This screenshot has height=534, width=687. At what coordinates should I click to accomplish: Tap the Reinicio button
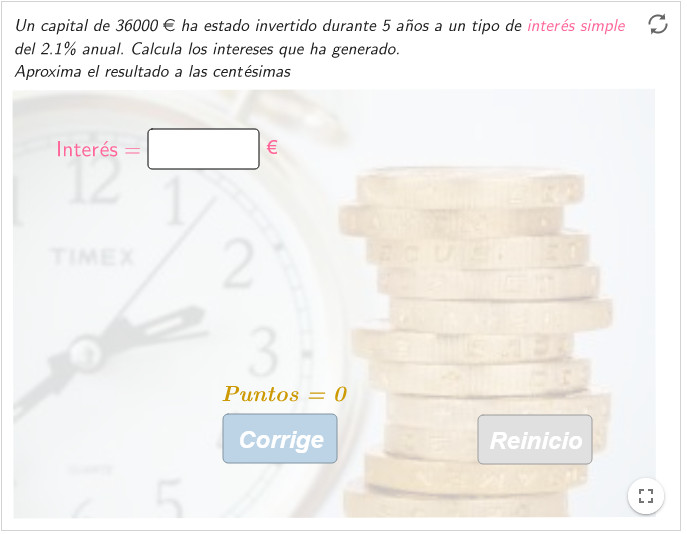tap(535, 440)
